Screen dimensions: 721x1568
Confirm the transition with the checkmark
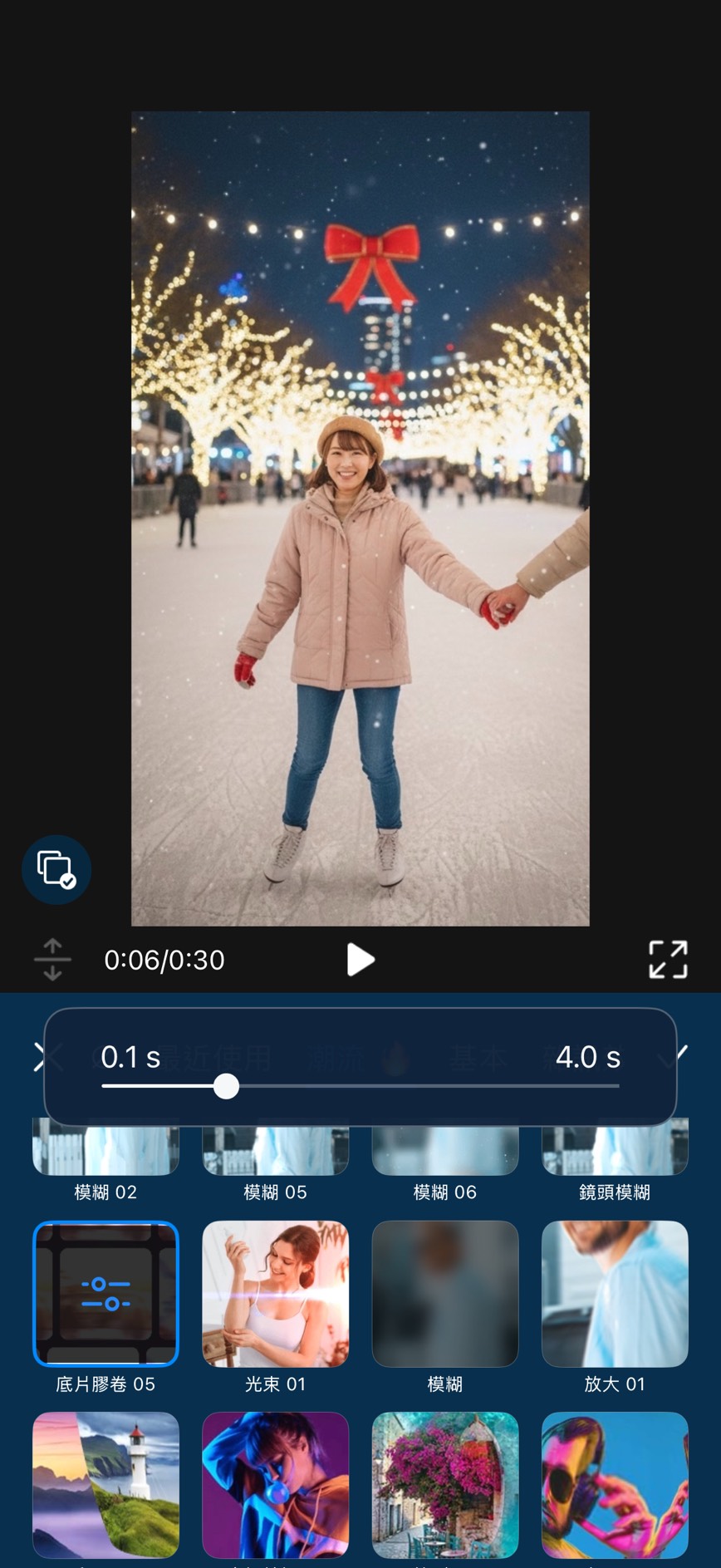[x=681, y=1055]
